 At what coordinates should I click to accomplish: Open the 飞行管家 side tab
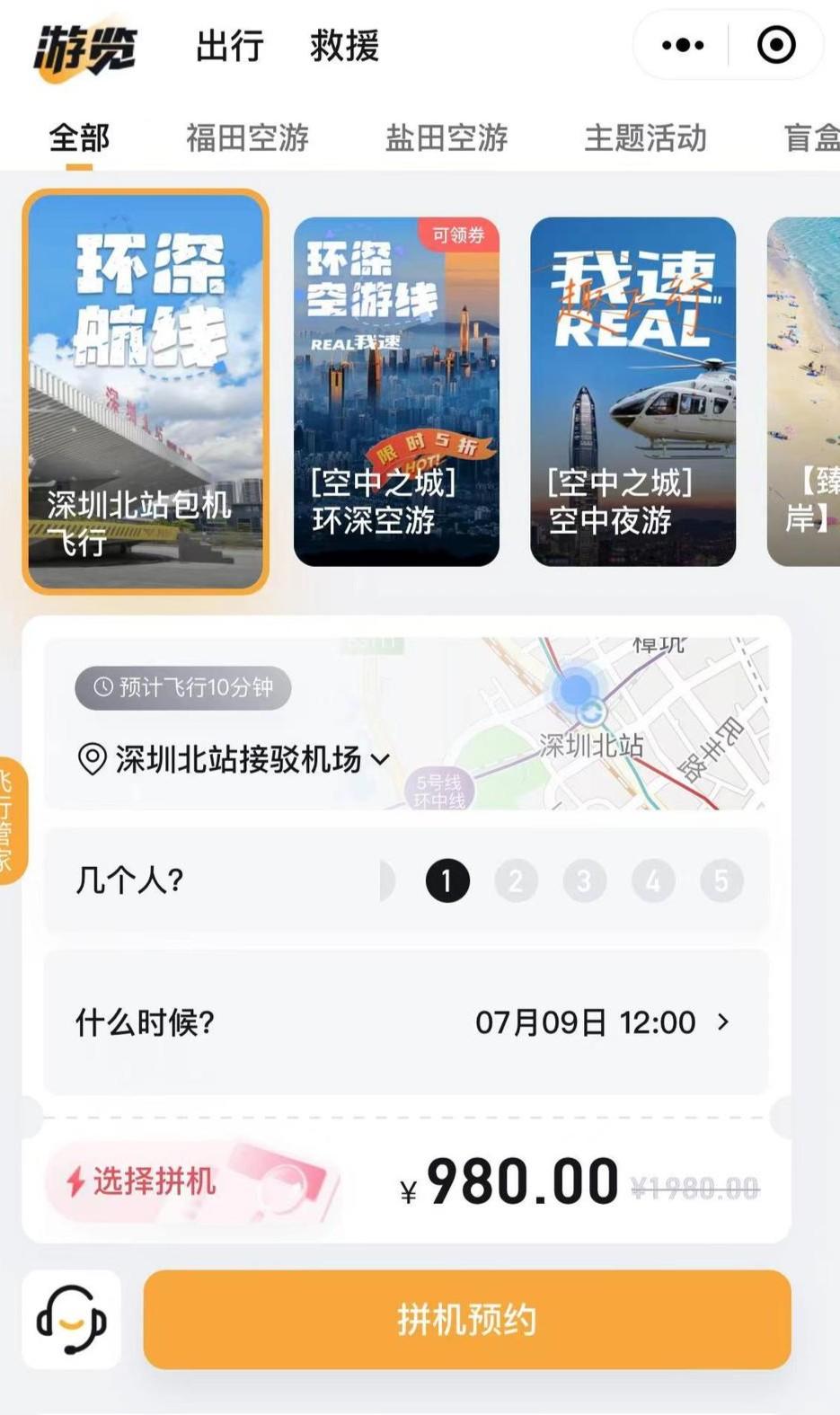click(11, 820)
